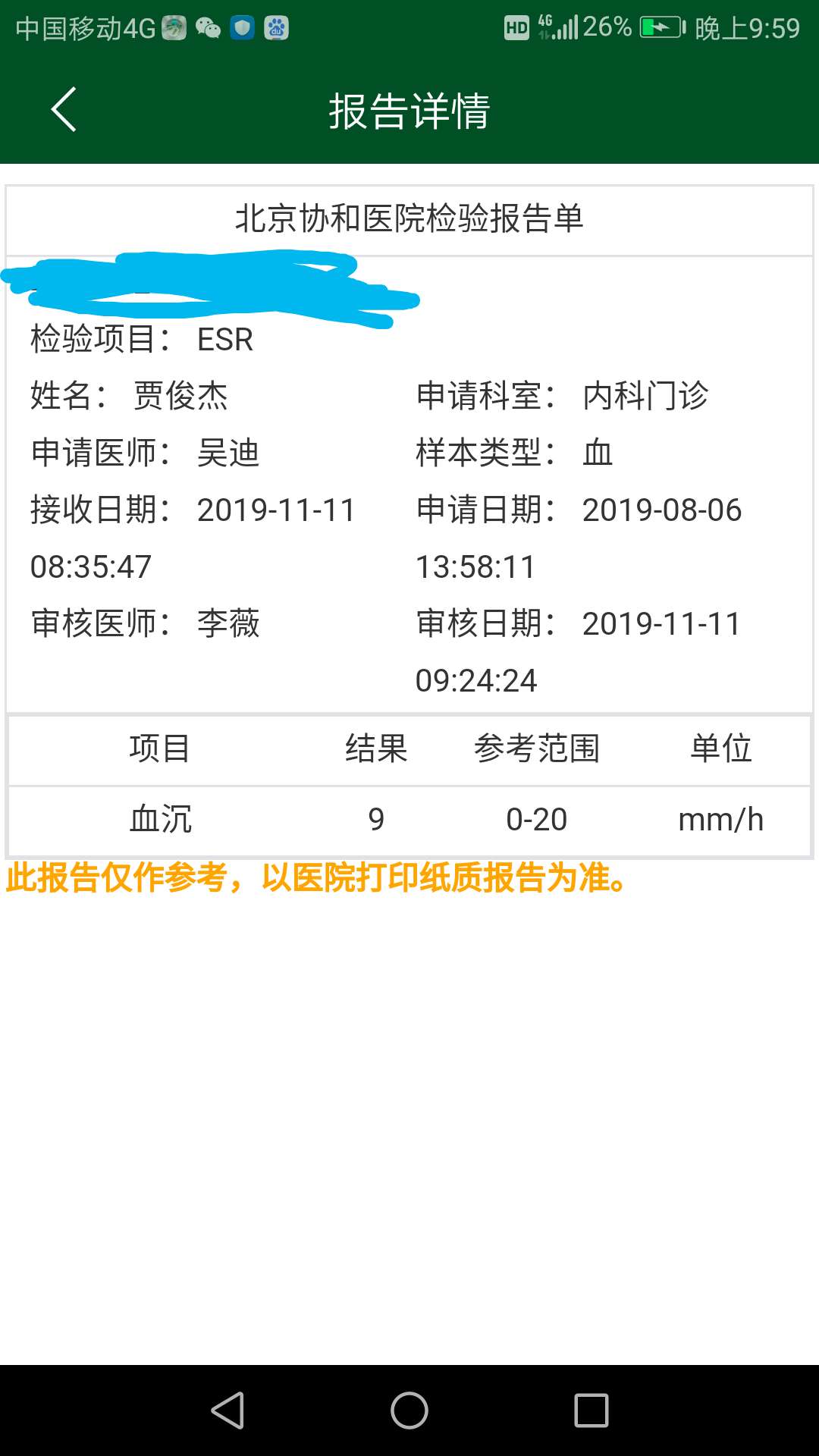Tap the battery percentage 26% indicator
Image resolution: width=819 pixels, height=1456 pixels.
click(x=604, y=27)
